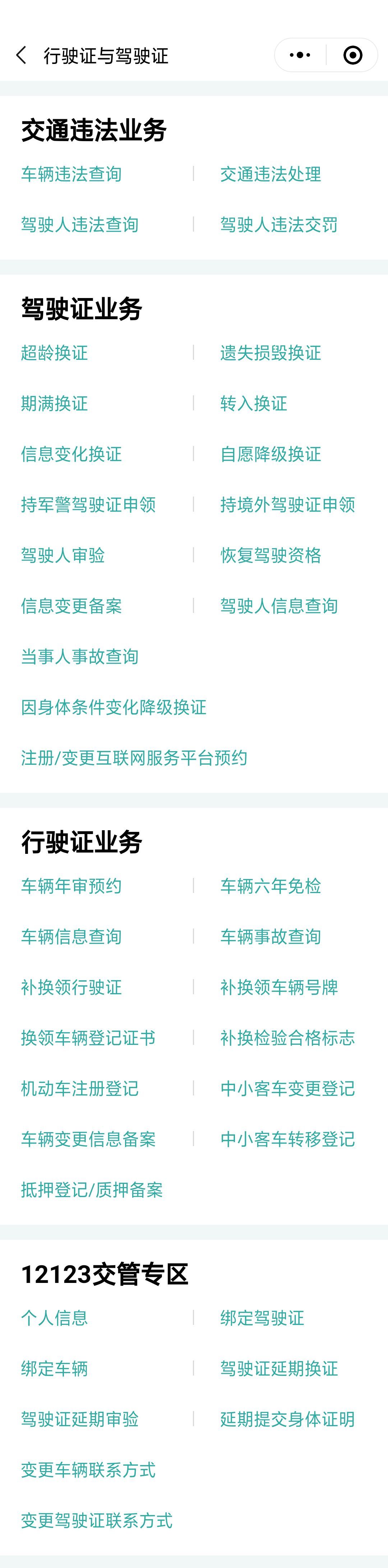Open 期满换证

click(54, 403)
